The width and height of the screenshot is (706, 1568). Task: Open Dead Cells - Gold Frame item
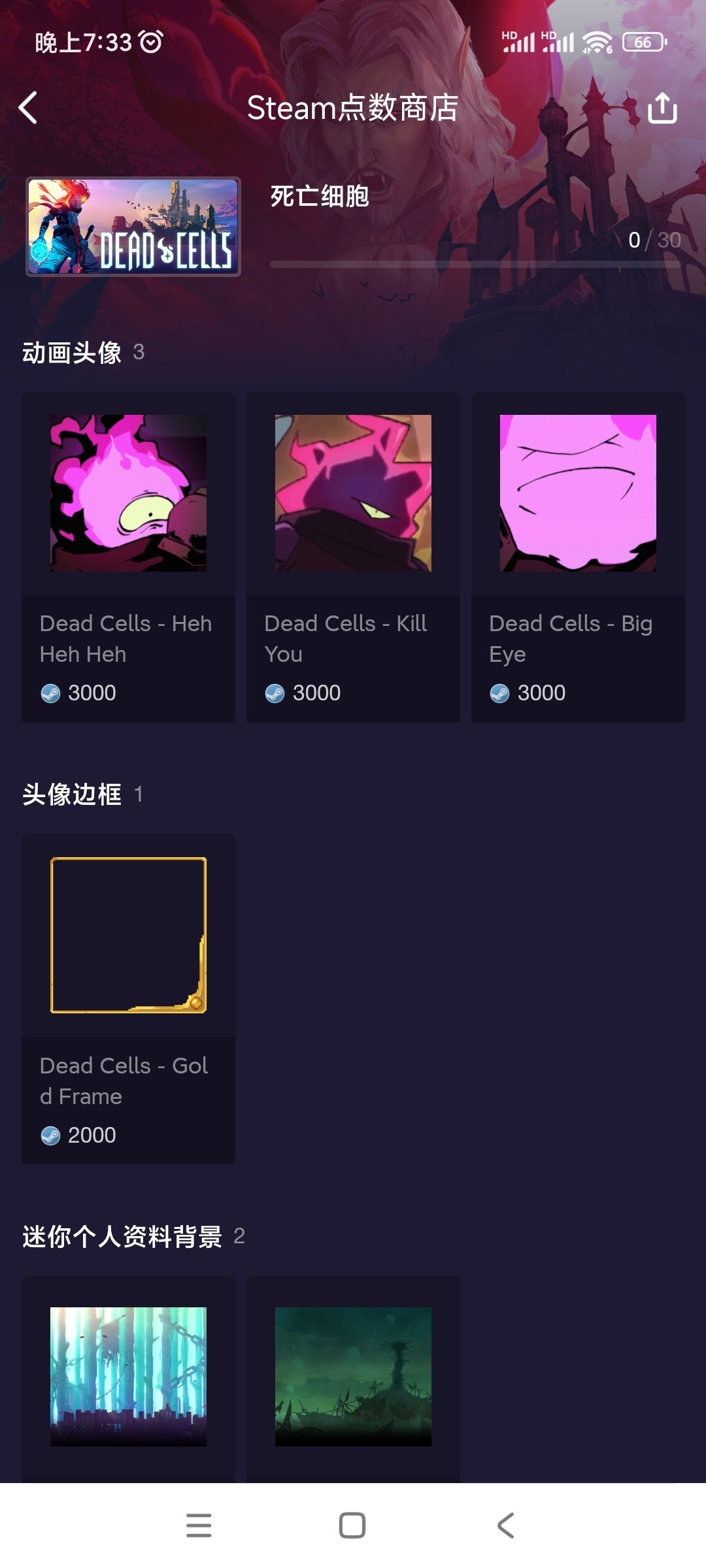click(x=128, y=998)
